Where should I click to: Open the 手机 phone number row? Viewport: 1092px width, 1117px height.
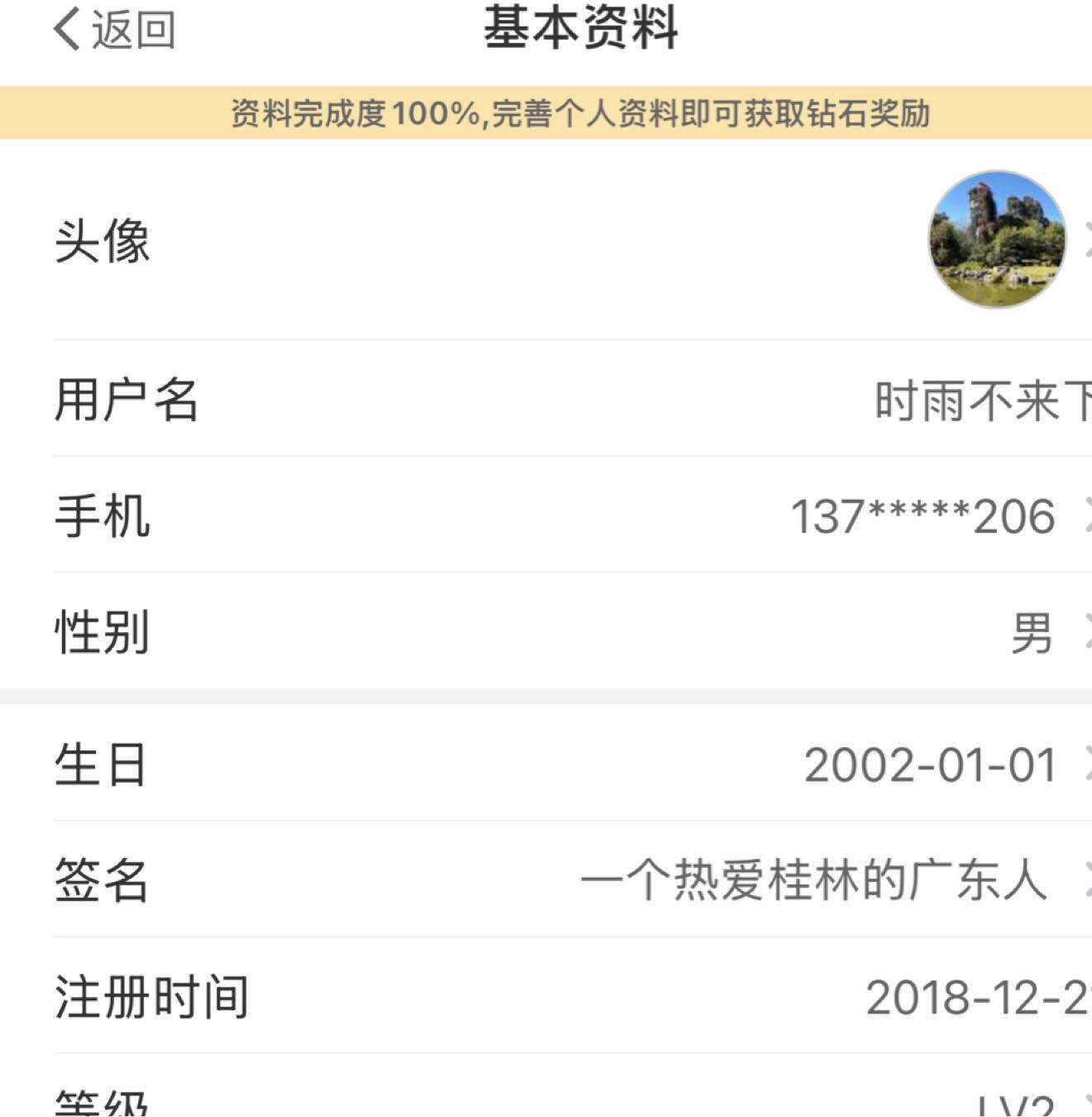pyautogui.click(x=546, y=515)
